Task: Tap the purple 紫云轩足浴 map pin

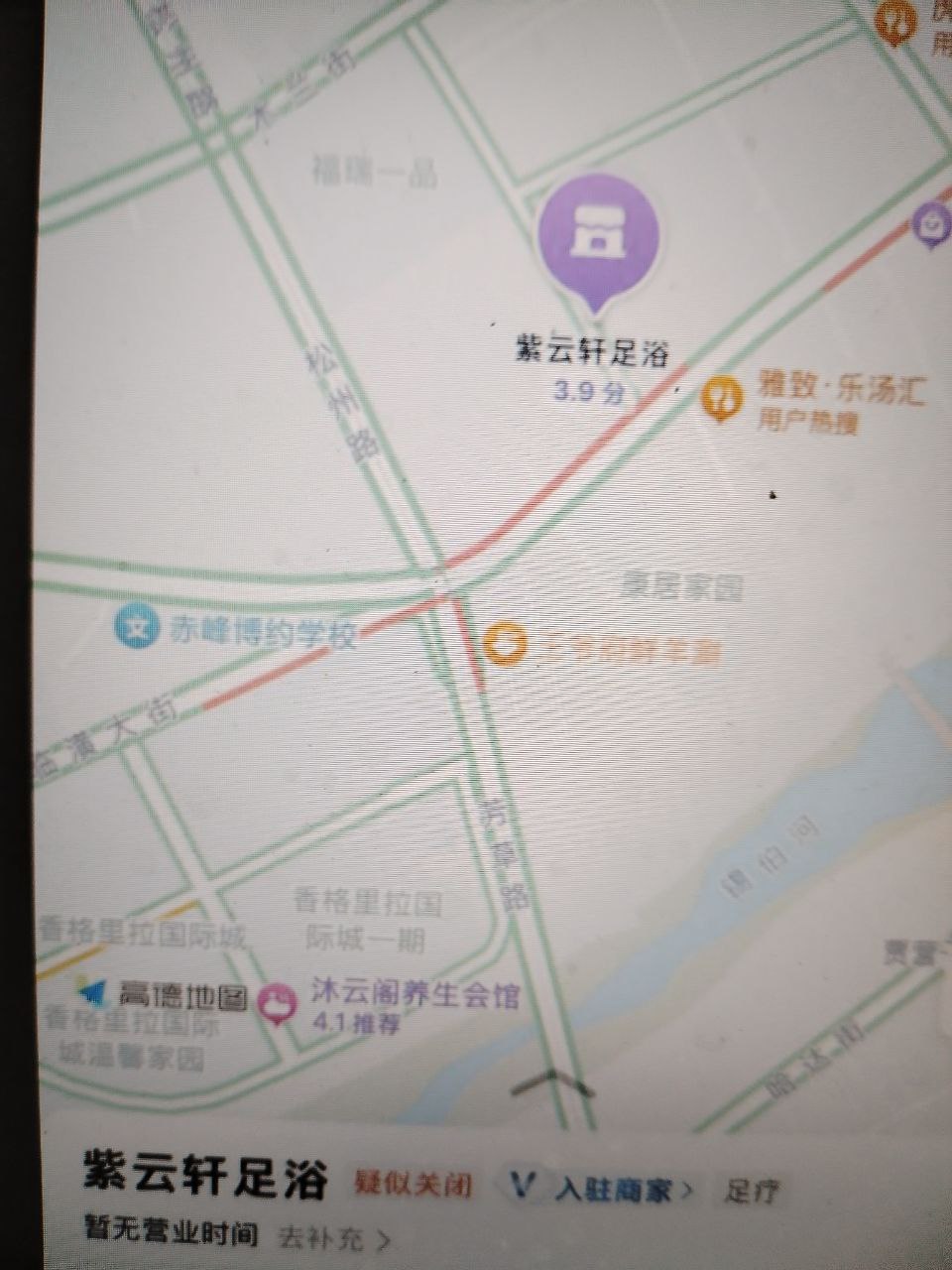Action: [x=598, y=234]
